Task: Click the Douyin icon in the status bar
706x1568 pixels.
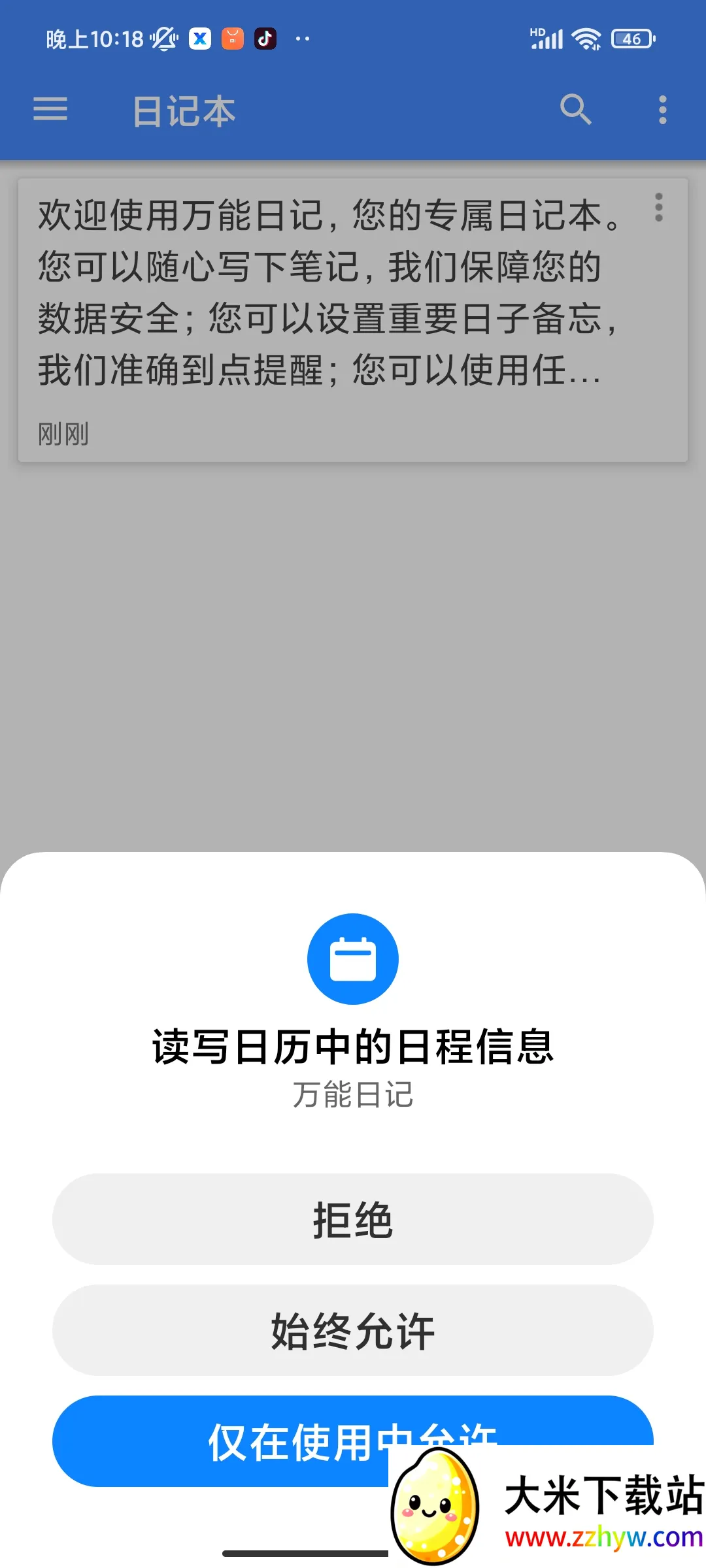Action: coord(263,39)
